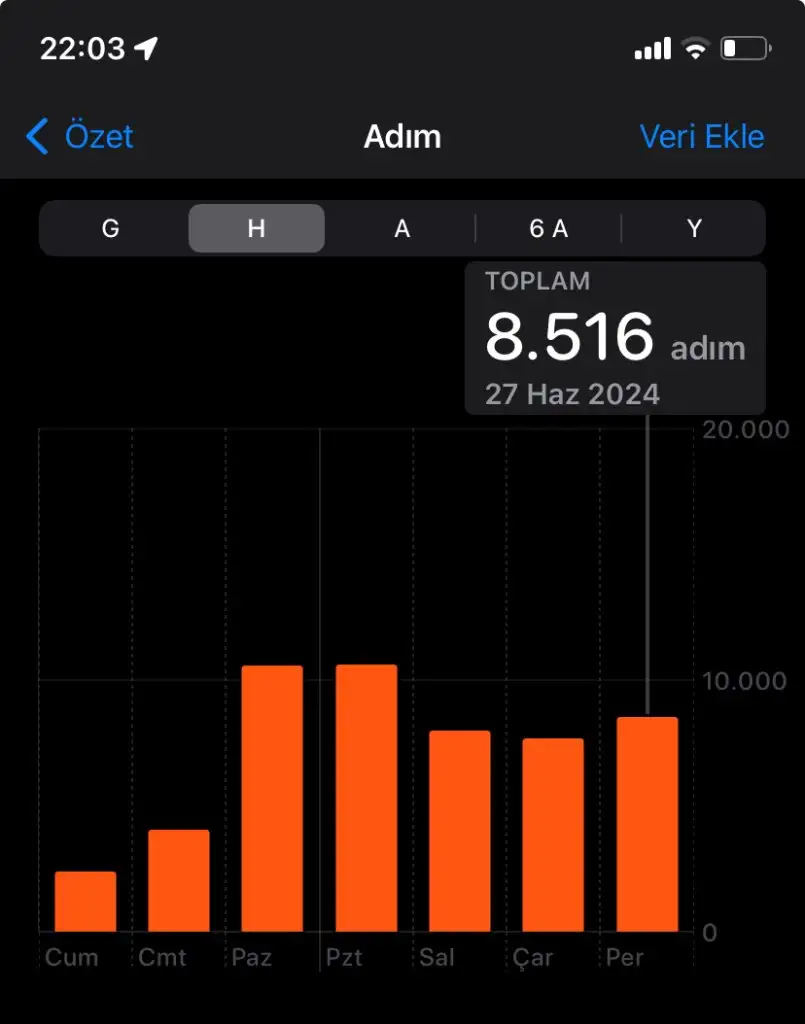
Task: Switch to the A (monthly) view
Action: click(x=402, y=229)
